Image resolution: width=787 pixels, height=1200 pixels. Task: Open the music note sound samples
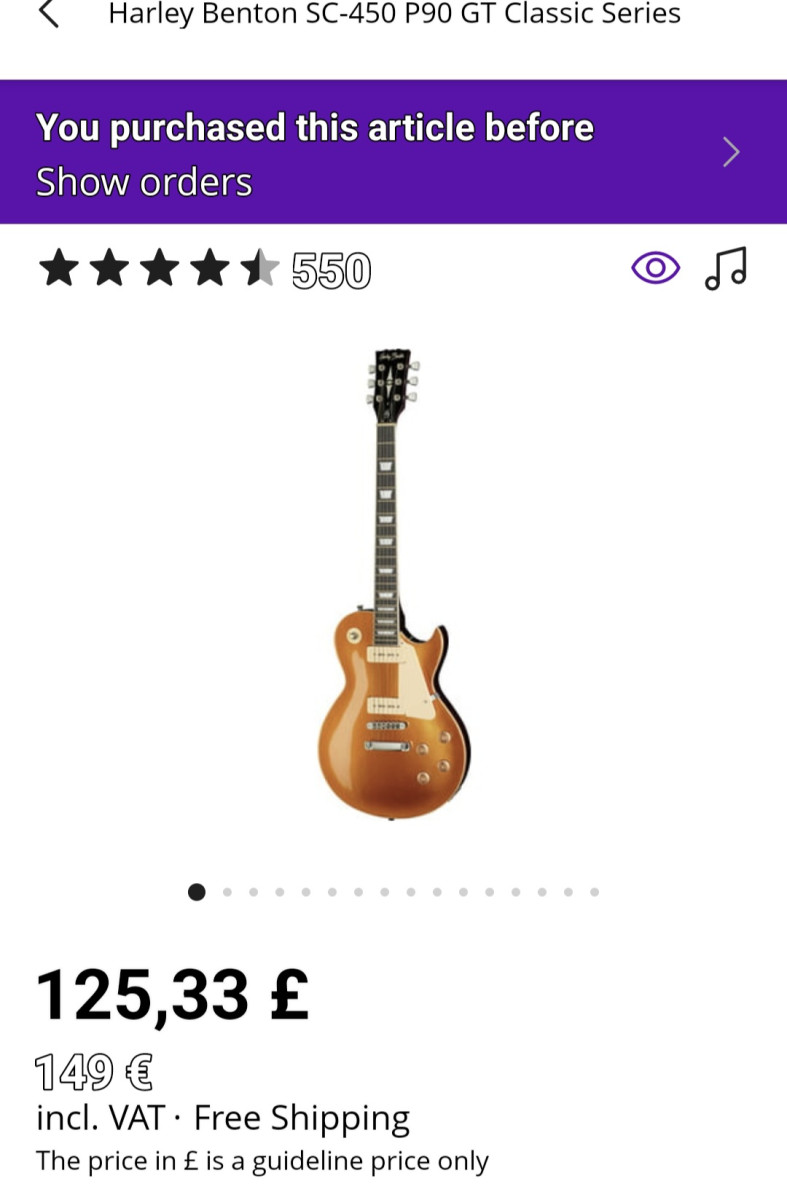click(726, 267)
